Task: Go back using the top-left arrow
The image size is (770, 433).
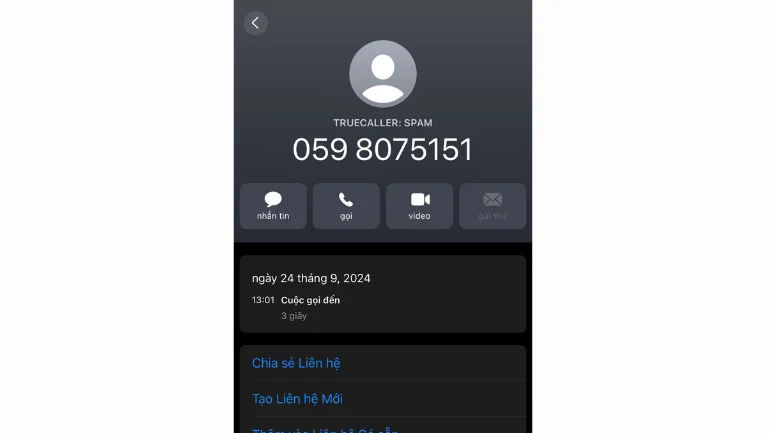Action: coord(256,23)
